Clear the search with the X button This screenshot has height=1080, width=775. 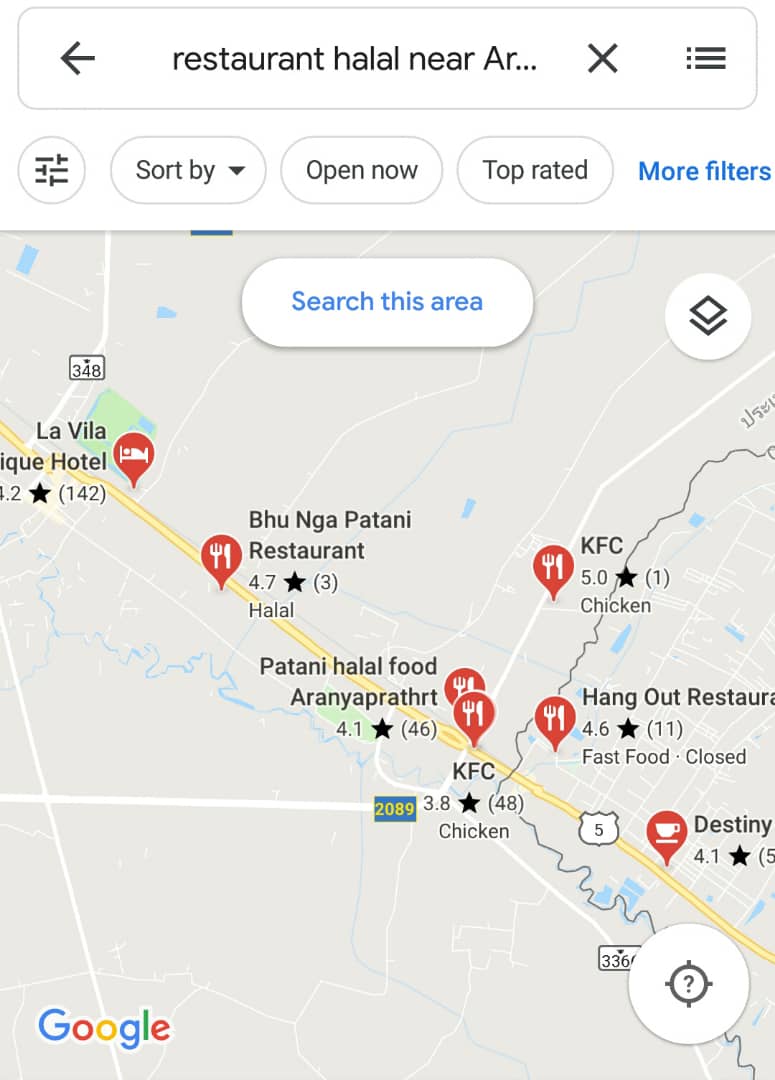coord(602,58)
